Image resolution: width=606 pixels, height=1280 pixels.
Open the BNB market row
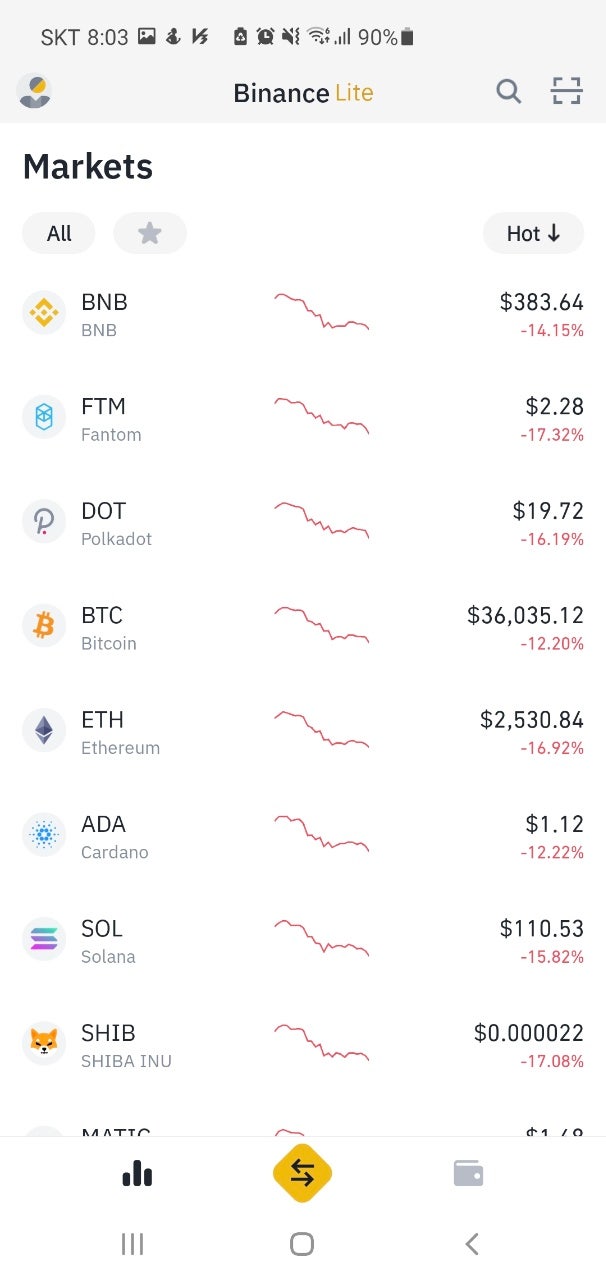303,314
